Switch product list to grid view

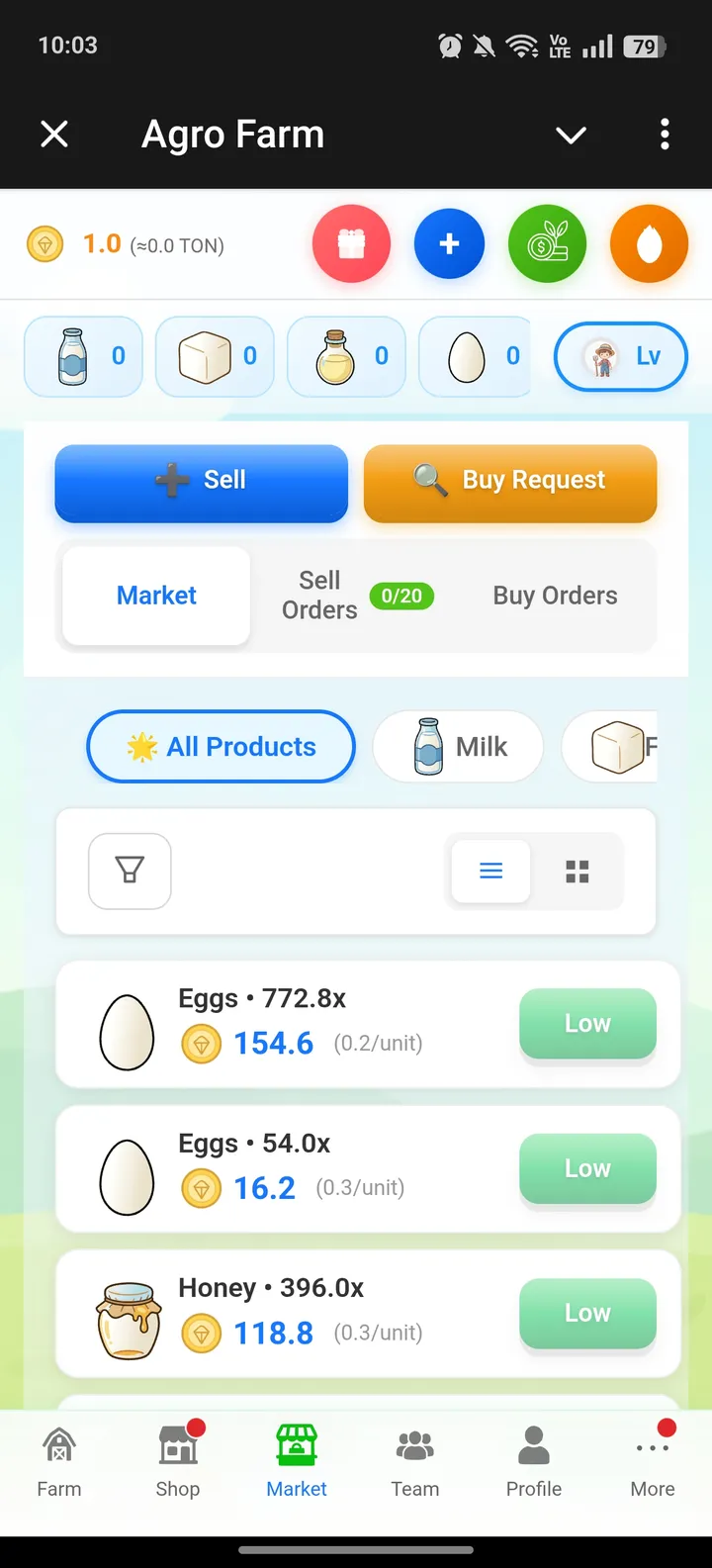point(578,872)
